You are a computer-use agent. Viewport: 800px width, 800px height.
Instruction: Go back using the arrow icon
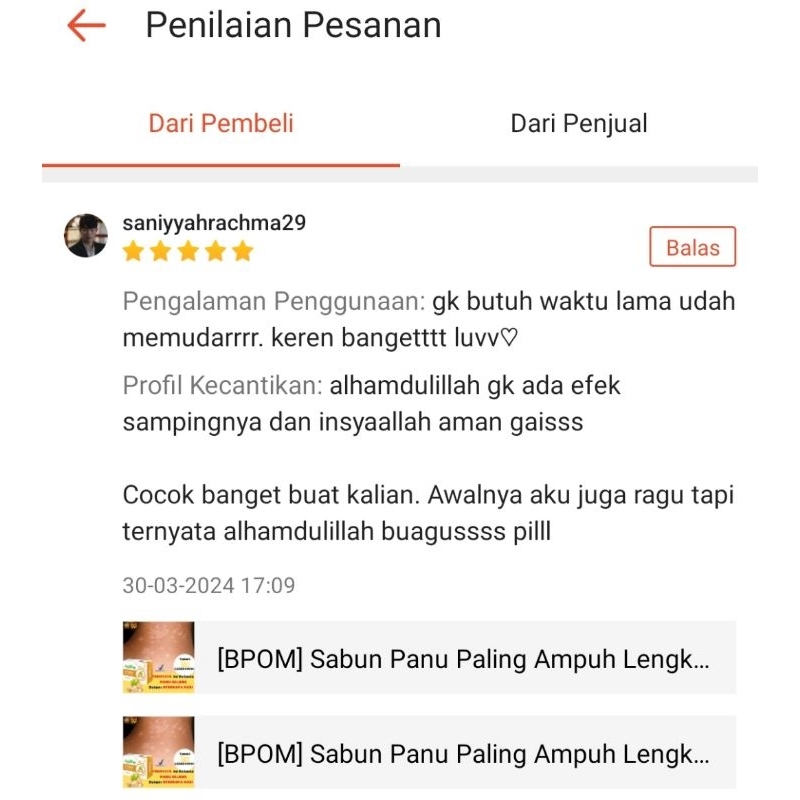pos(86,26)
